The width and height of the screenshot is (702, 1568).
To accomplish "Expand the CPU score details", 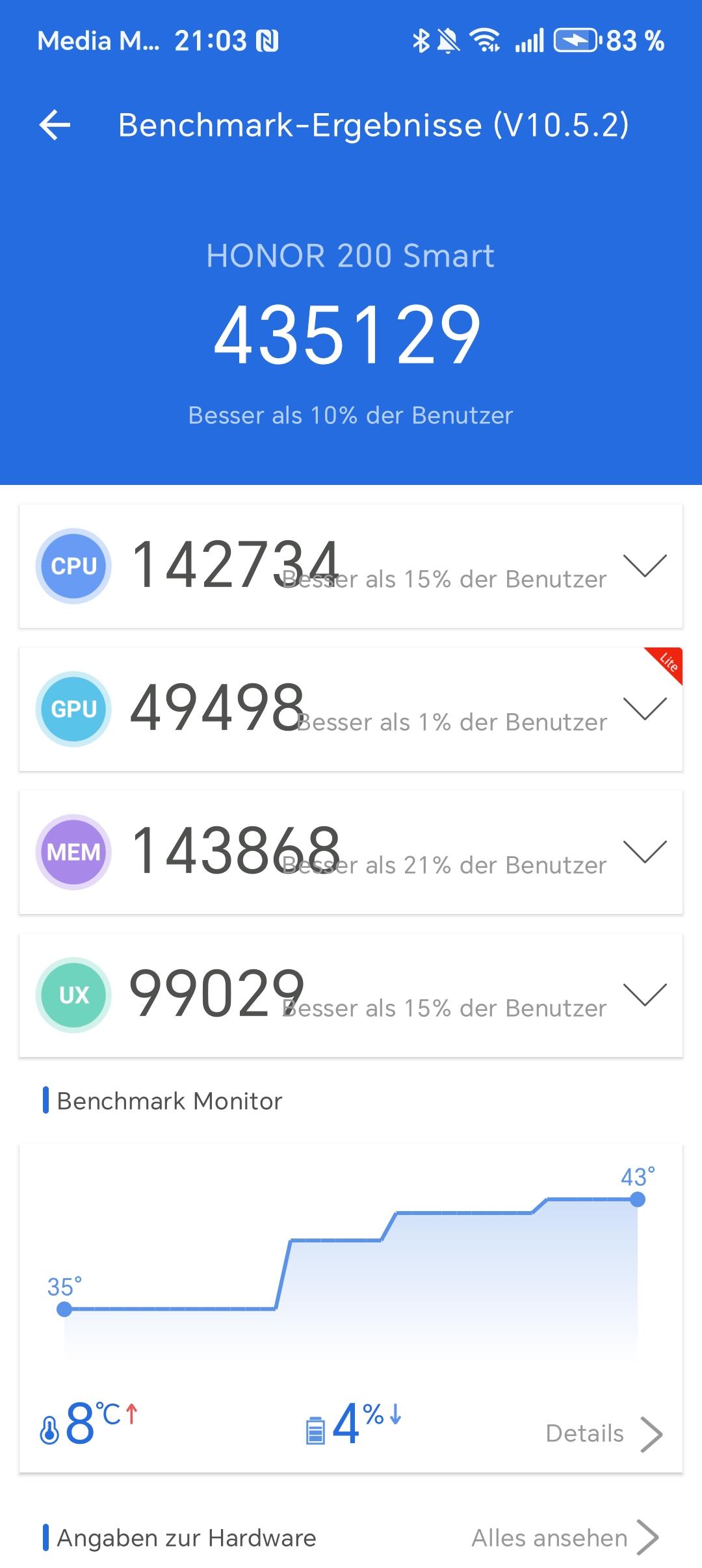I will (644, 566).
